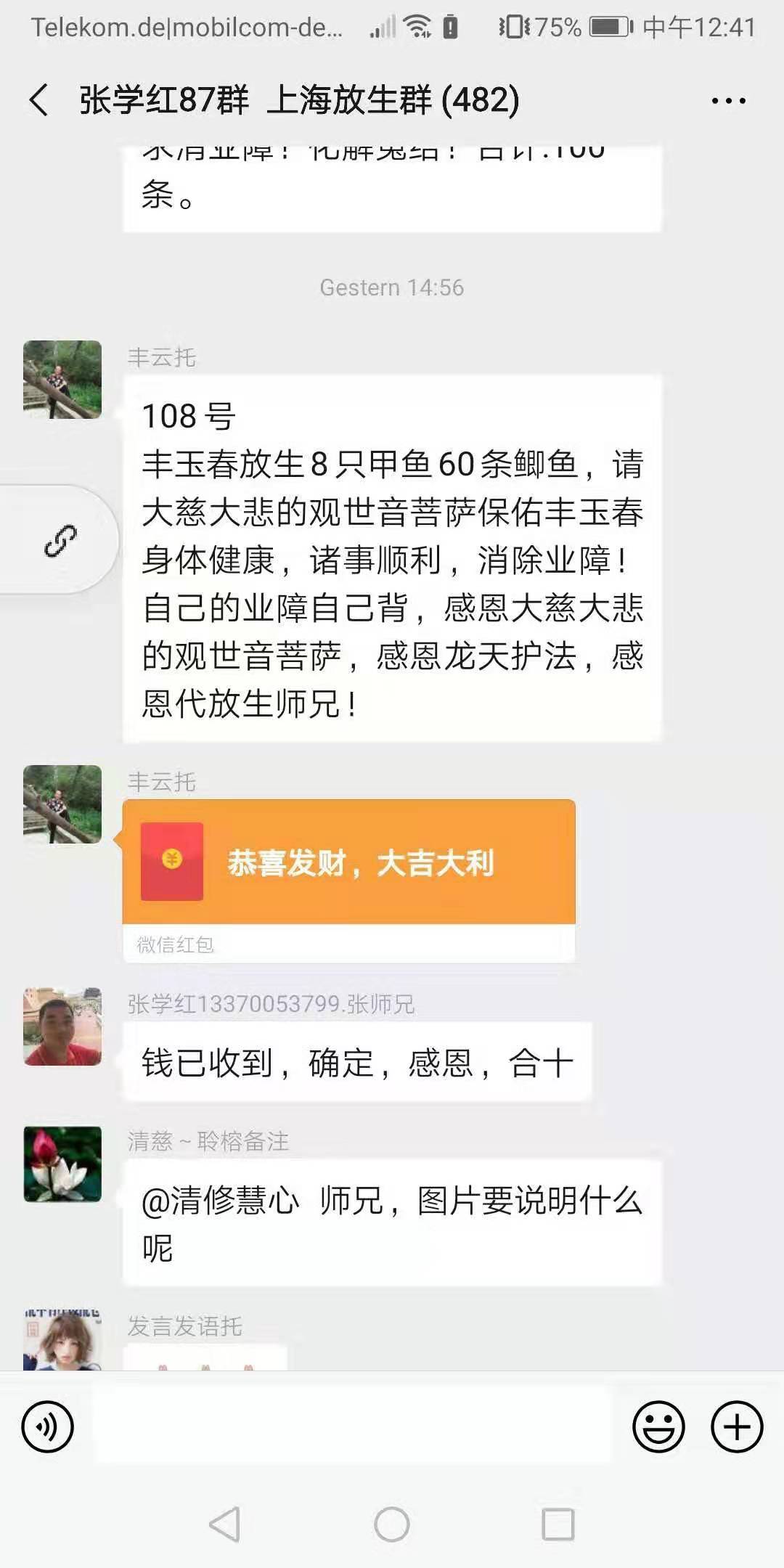Open the three-dot group chat menu
The image size is (784, 1568).
(x=728, y=101)
